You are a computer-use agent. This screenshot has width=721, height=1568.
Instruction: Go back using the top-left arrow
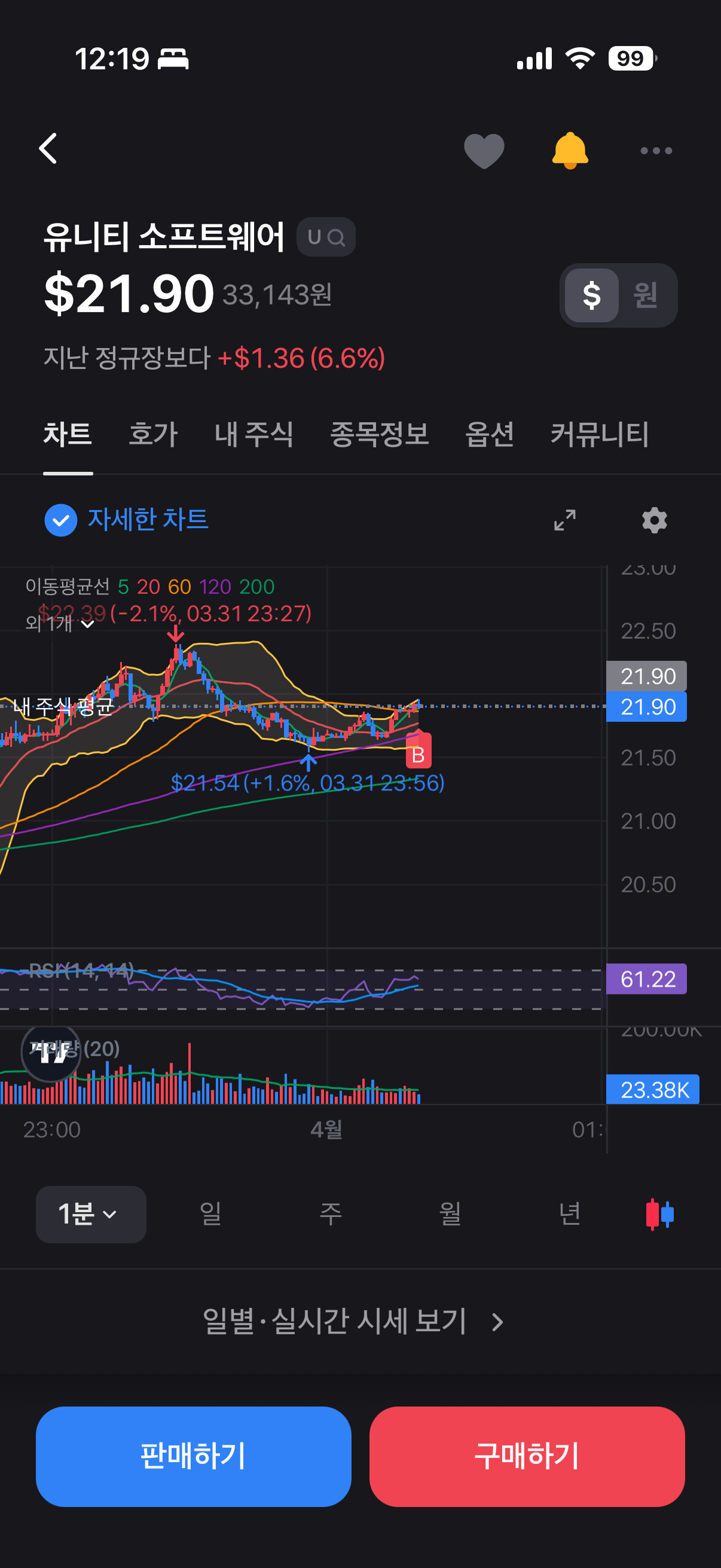click(x=48, y=149)
